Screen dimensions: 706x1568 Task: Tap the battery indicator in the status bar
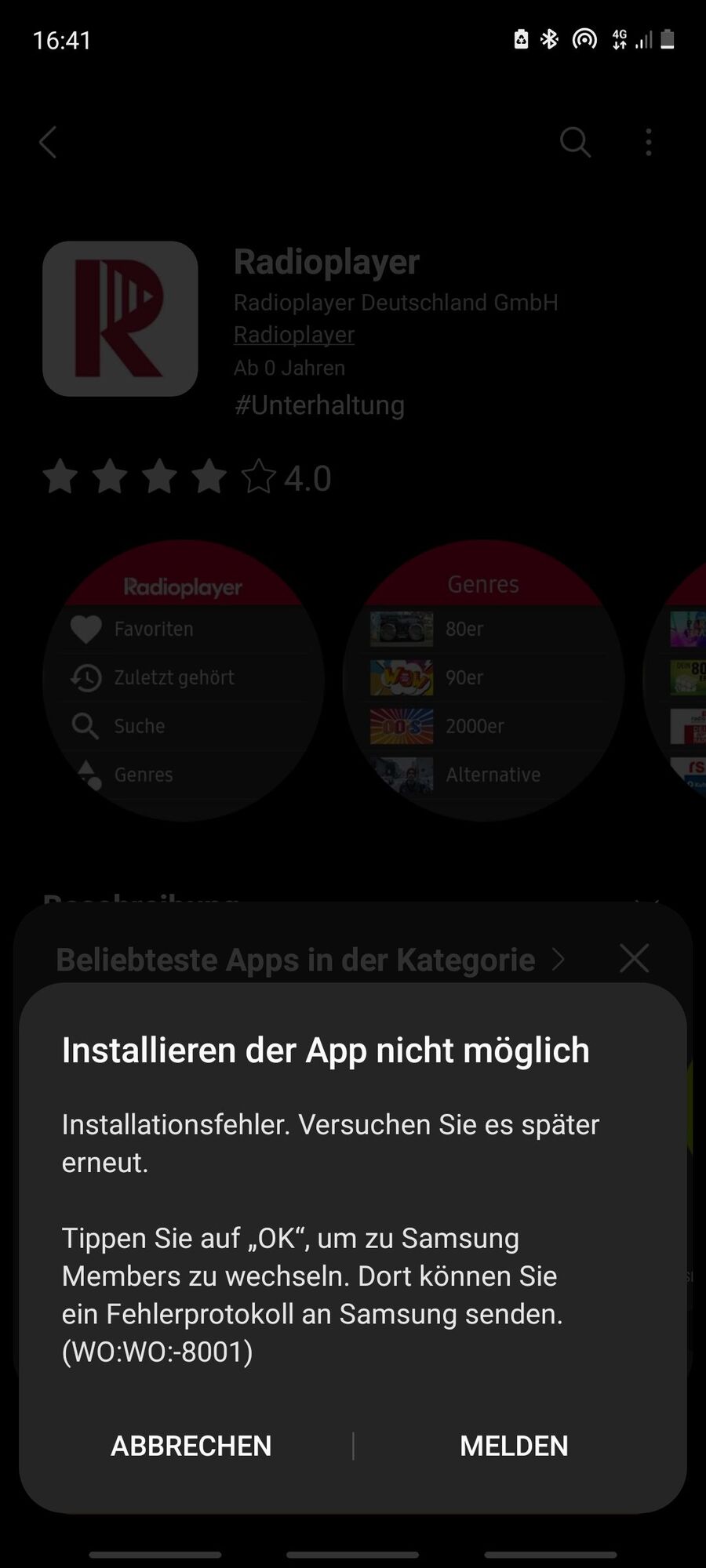click(x=668, y=39)
